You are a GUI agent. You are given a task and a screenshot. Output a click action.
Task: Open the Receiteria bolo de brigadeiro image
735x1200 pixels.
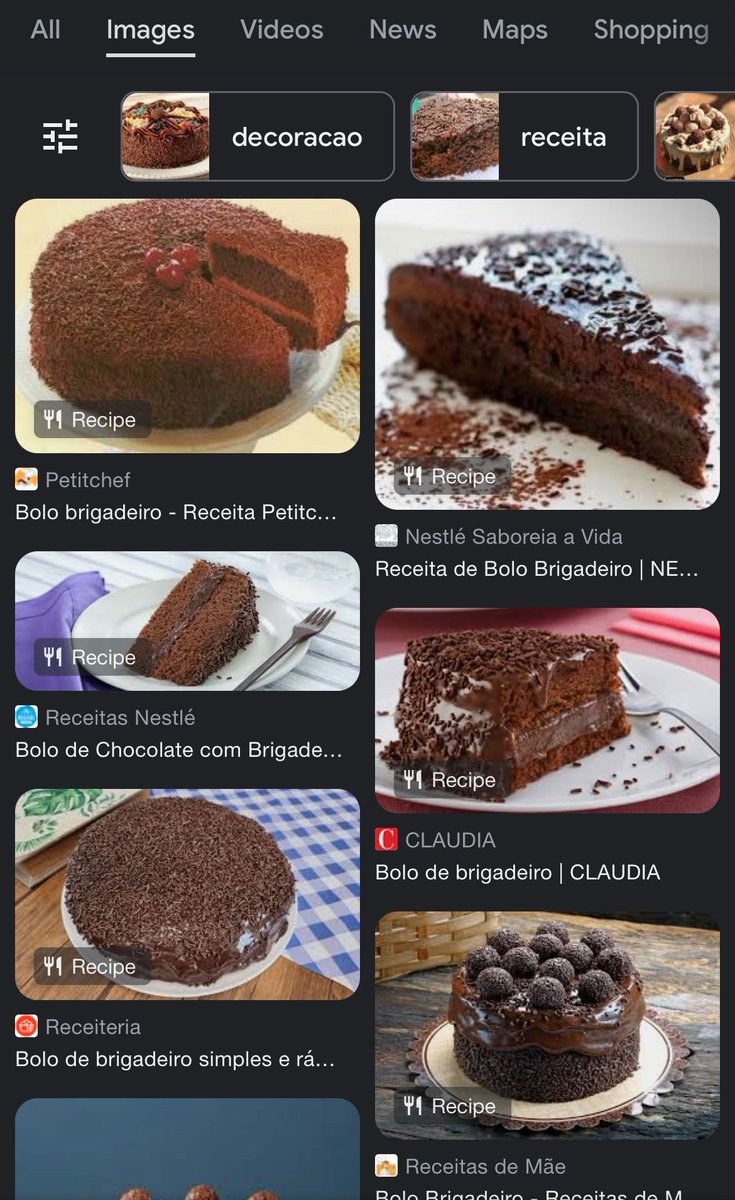pos(187,894)
